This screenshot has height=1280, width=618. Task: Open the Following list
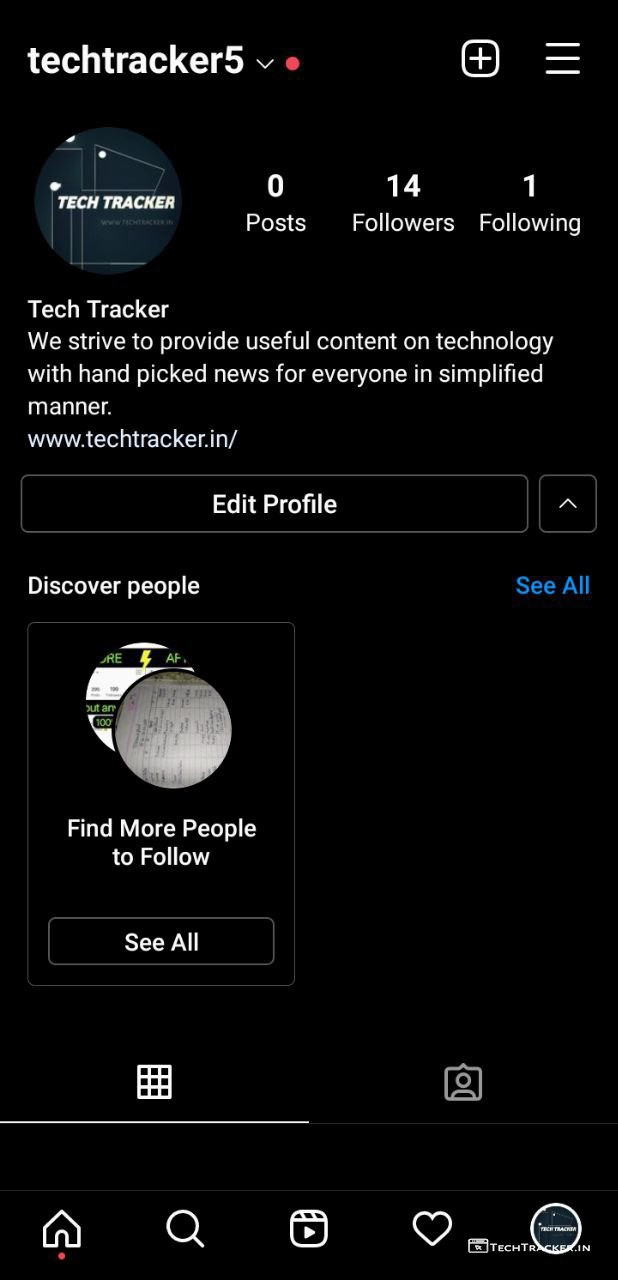529,203
